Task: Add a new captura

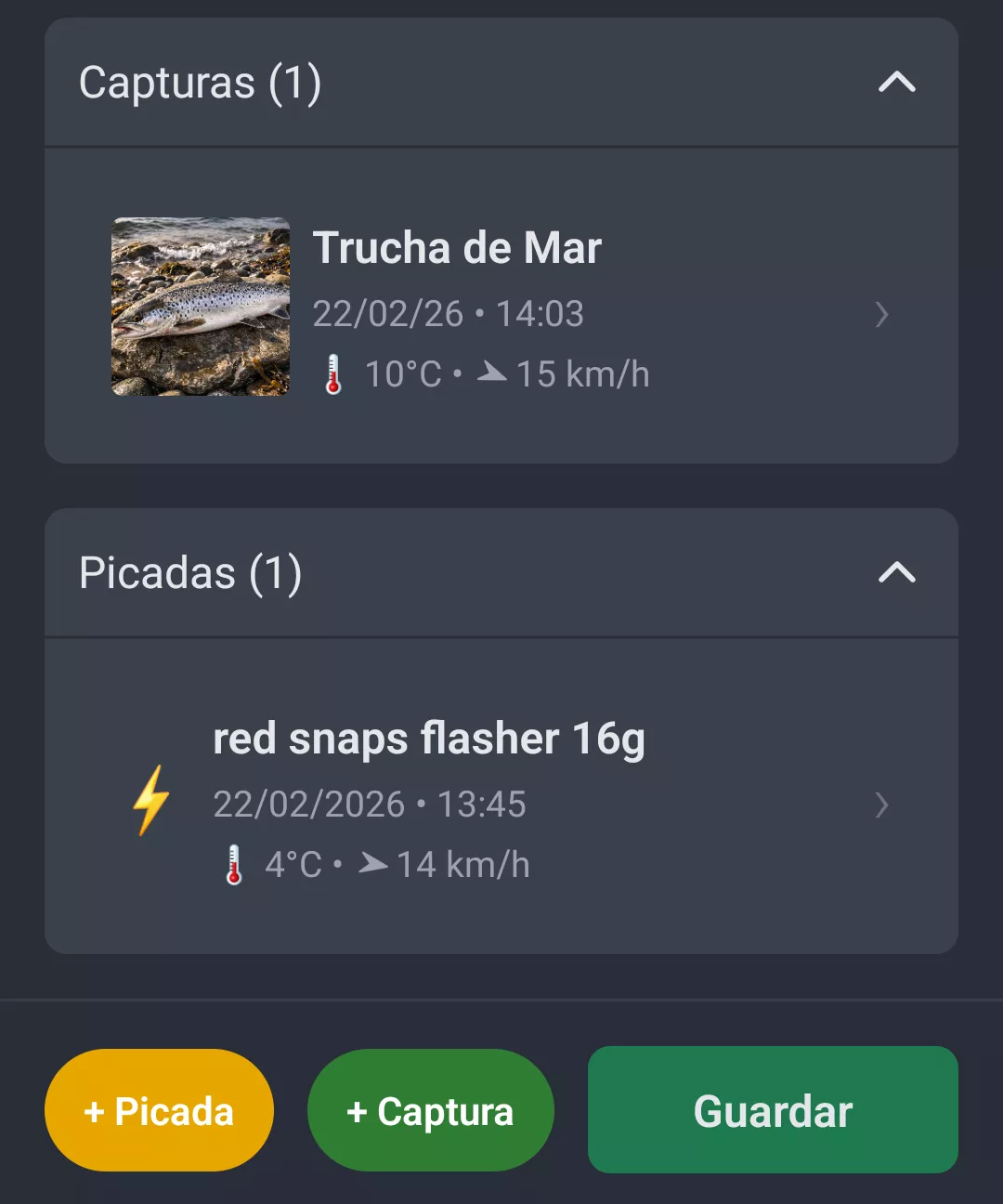Action: pyautogui.click(x=430, y=1109)
